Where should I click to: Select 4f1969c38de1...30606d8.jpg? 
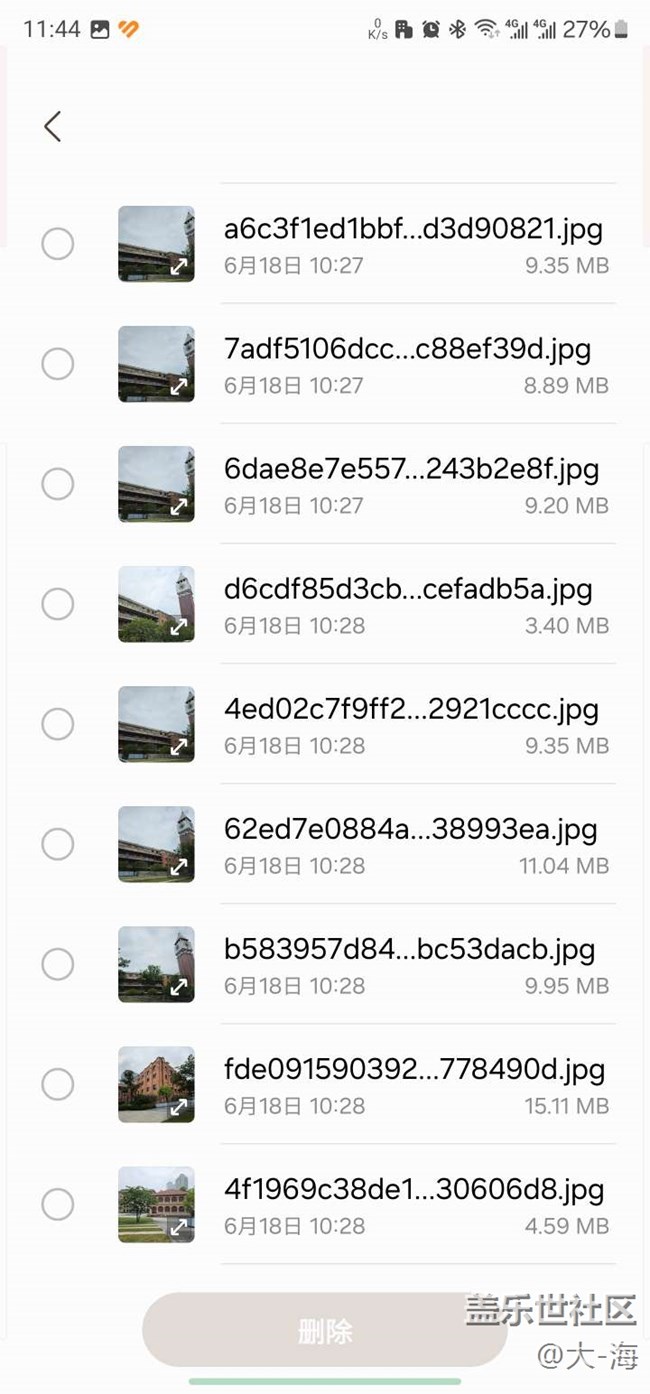pyautogui.click(x=58, y=1204)
